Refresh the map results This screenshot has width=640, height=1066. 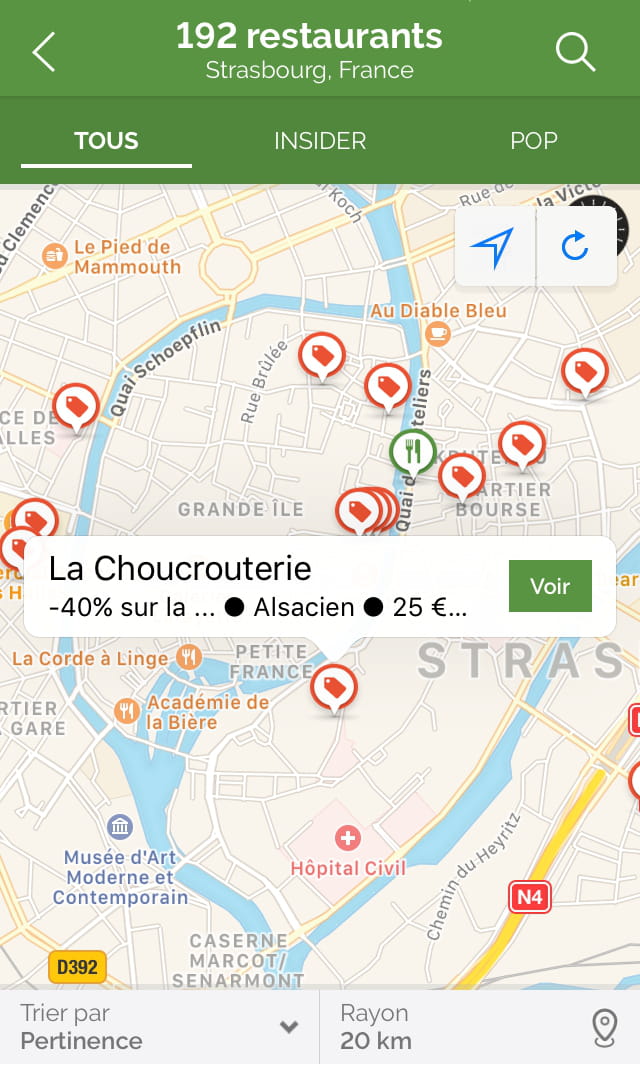point(576,247)
